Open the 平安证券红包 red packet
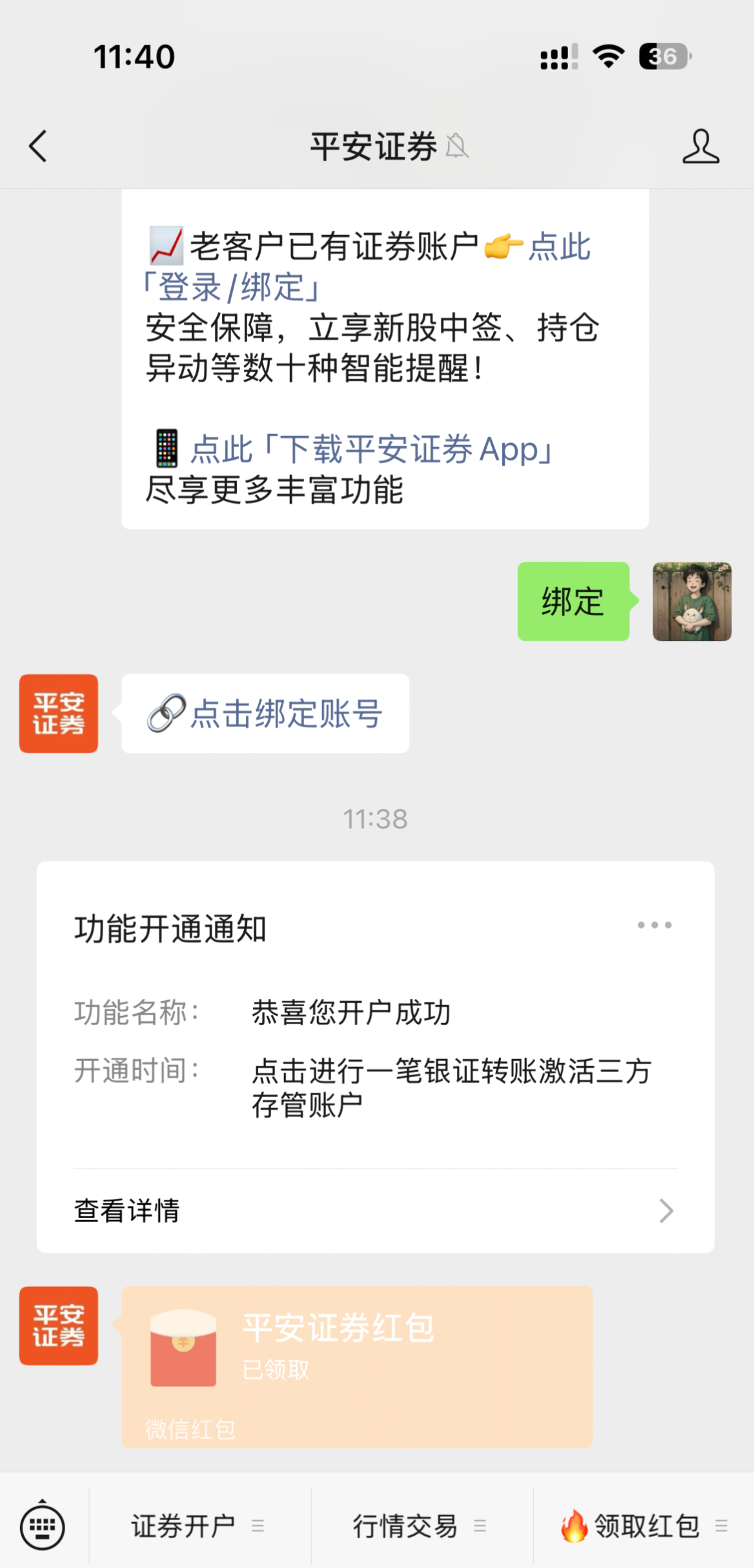The image size is (754, 1568). click(x=357, y=1366)
